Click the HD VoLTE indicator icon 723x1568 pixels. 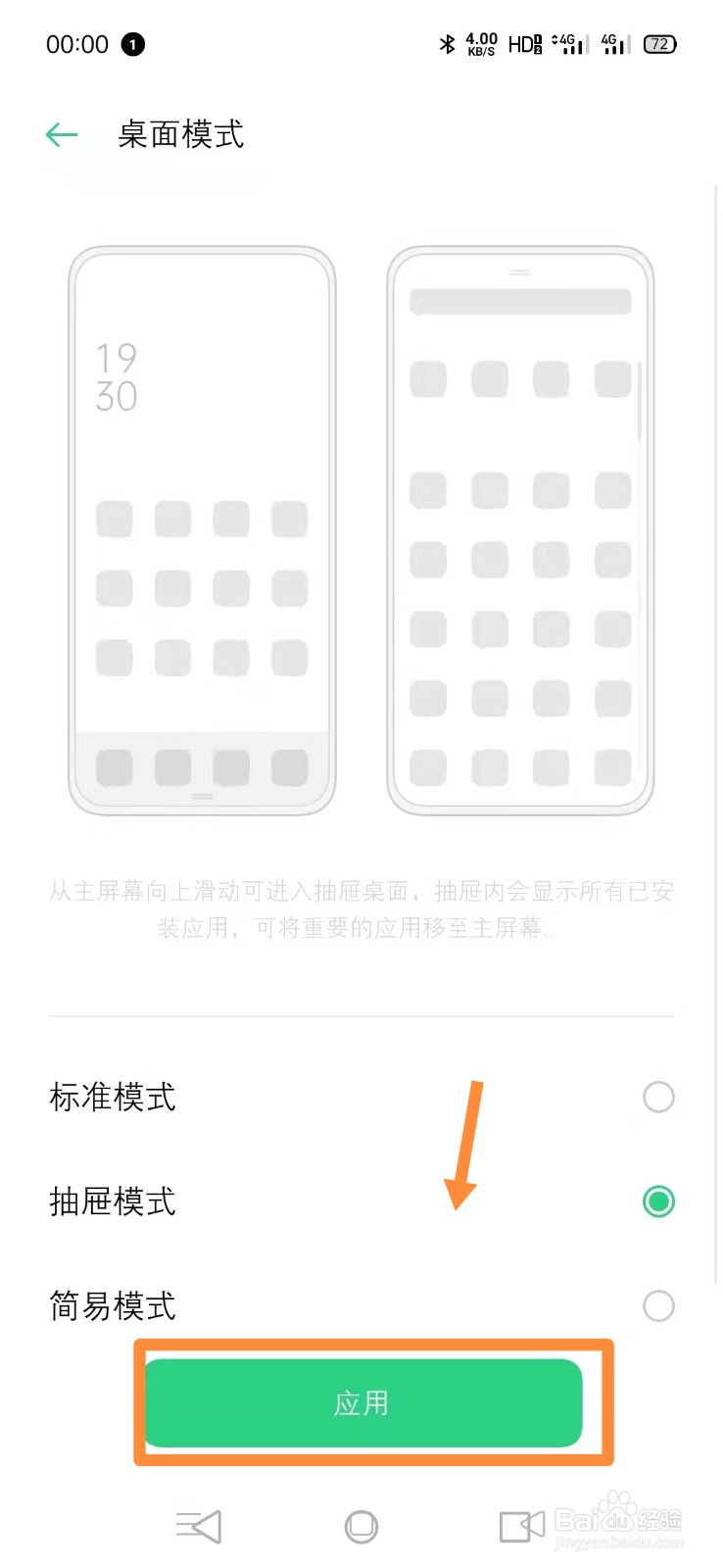pos(525,43)
